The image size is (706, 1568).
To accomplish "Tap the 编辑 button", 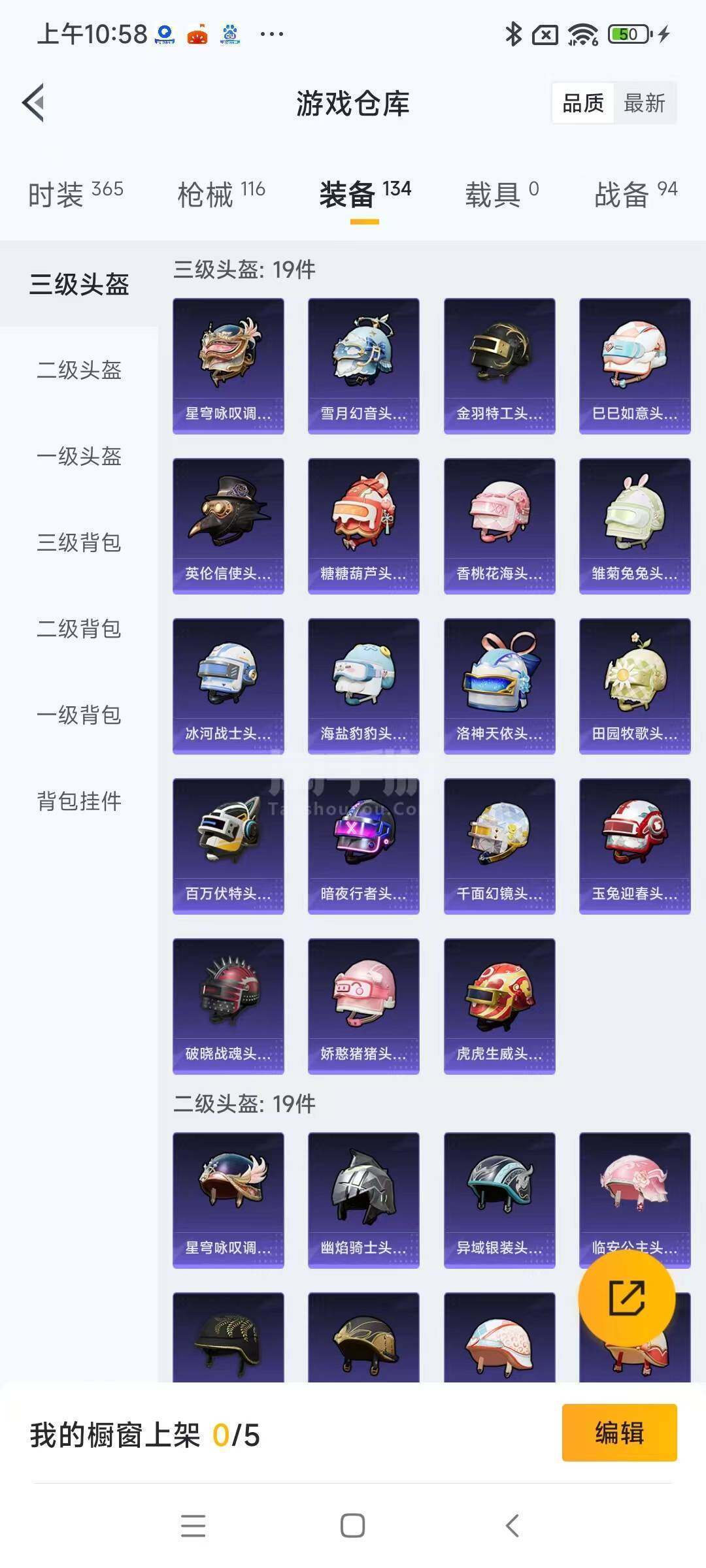I will (619, 1432).
